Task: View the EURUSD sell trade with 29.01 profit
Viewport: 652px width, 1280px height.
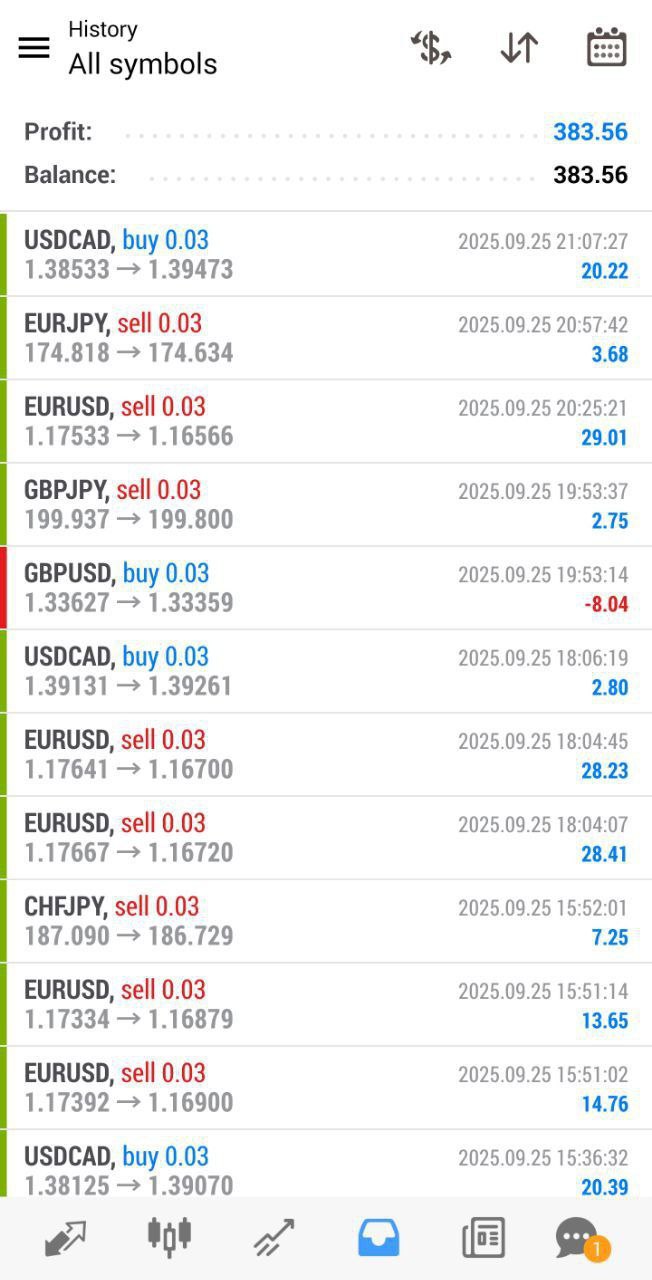Action: (326, 421)
